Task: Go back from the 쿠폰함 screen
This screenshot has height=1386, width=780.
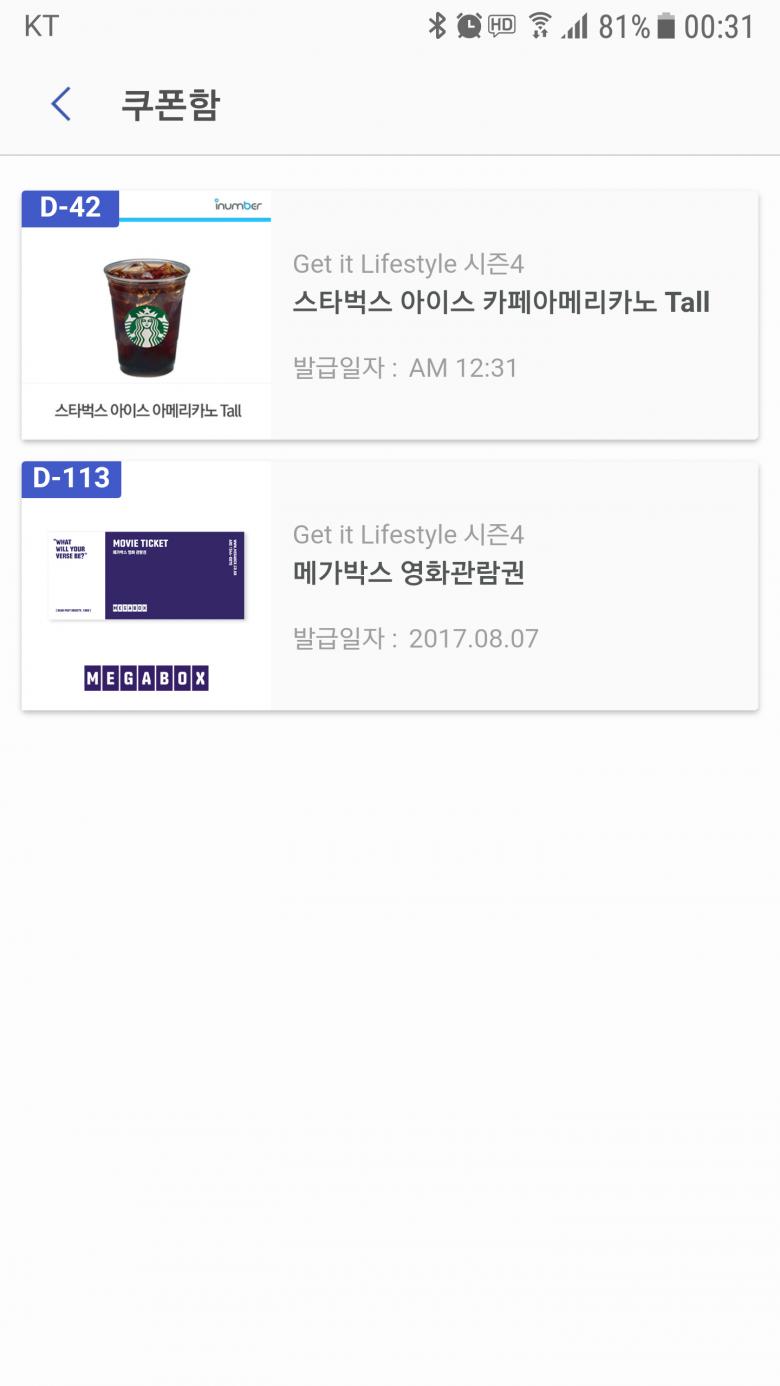Action: [61, 104]
